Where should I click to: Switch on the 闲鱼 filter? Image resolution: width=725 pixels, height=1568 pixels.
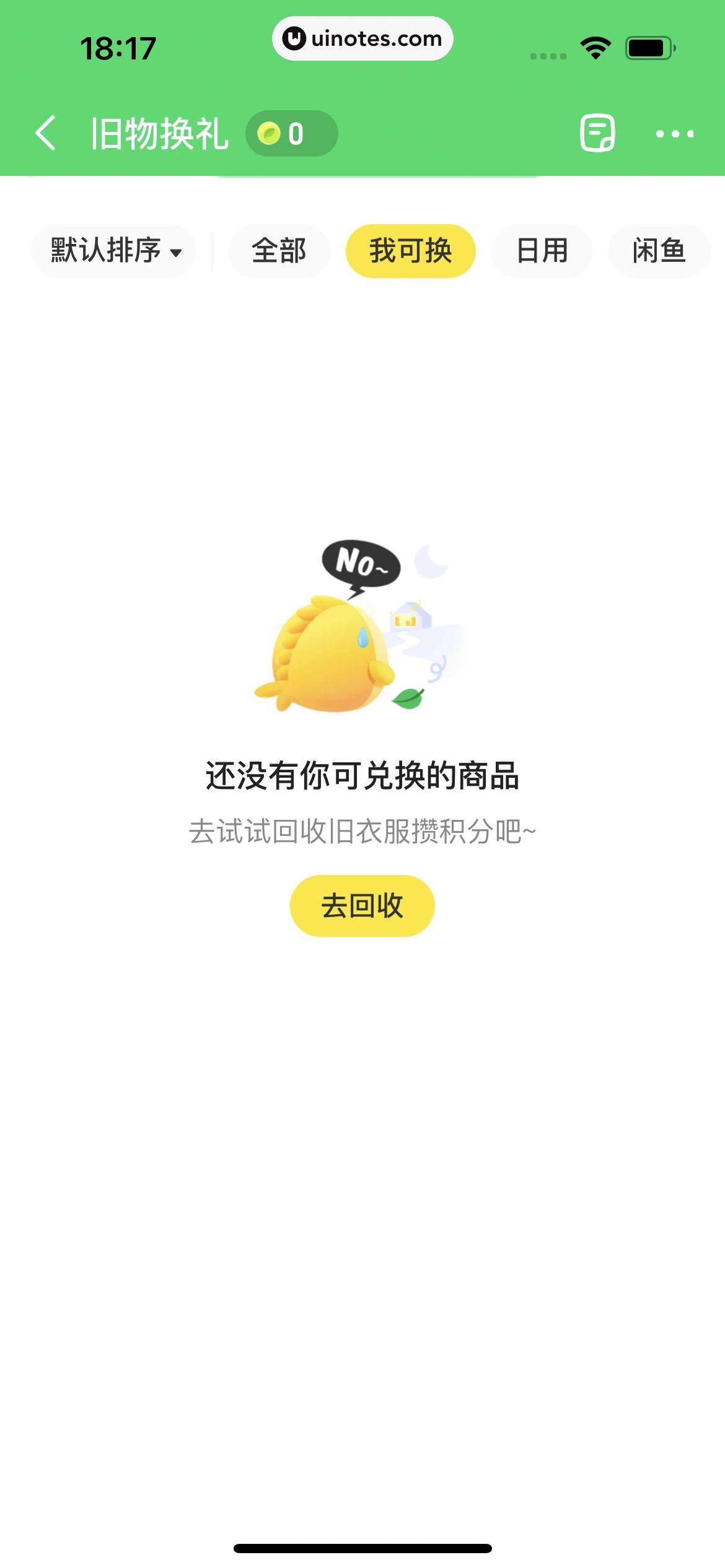pos(659,251)
